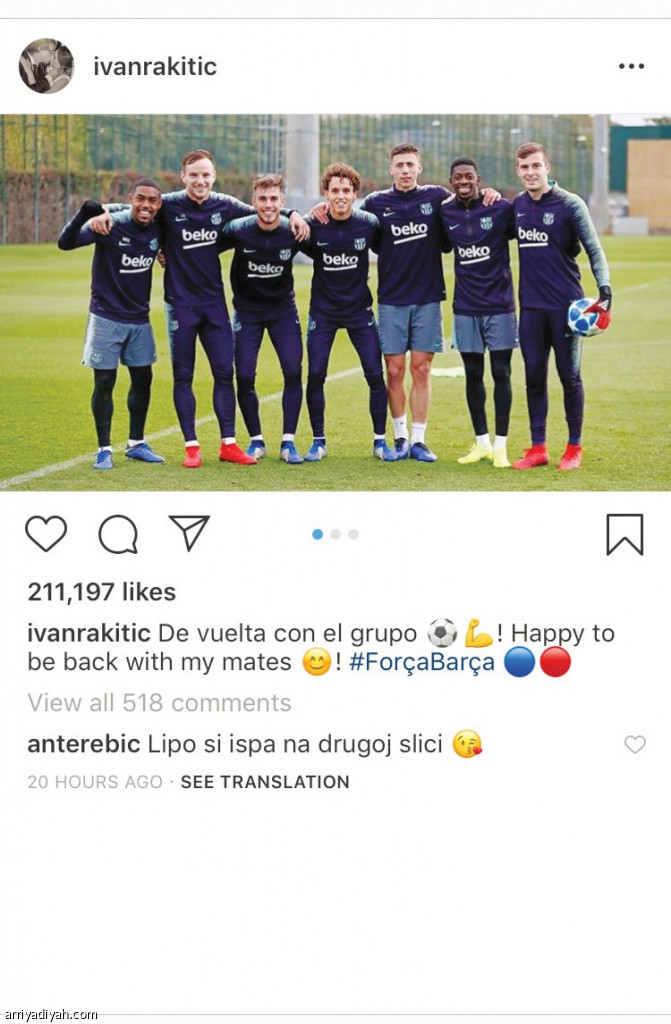This screenshot has height=1024, width=671.
Task: Open ivanrakitic username in the header
Action: tap(155, 67)
